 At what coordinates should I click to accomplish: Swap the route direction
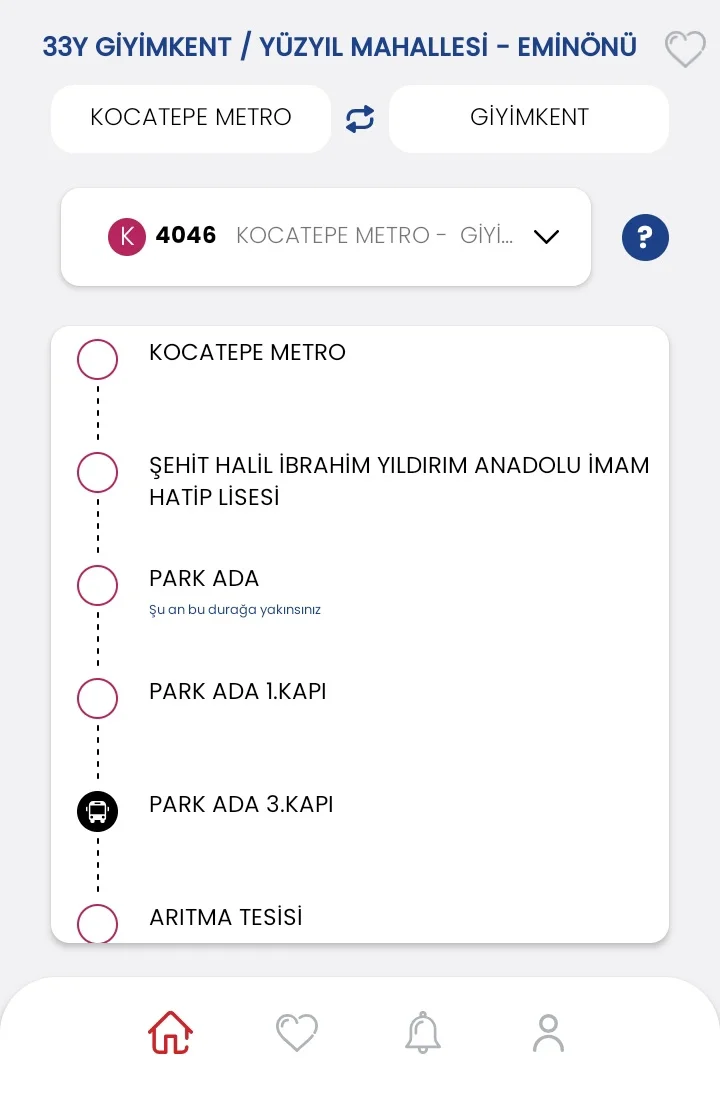360,119
